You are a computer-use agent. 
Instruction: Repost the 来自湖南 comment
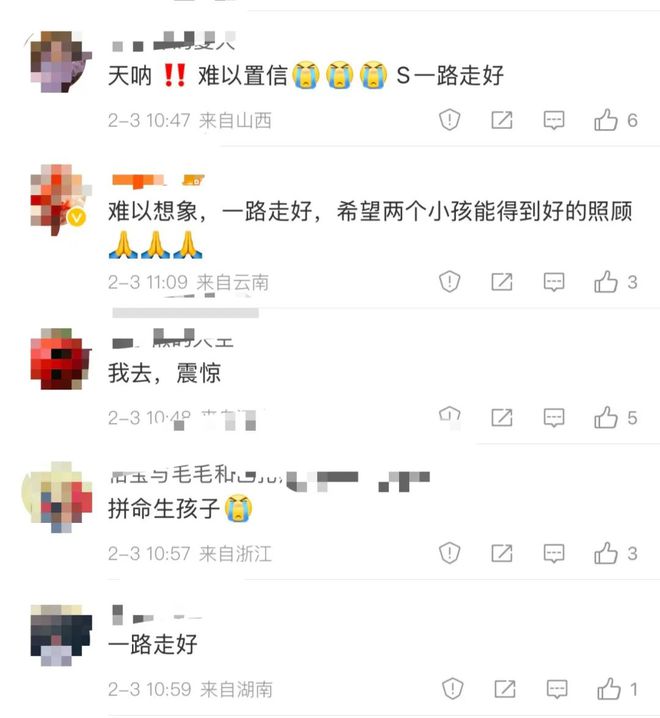point(502,689)
